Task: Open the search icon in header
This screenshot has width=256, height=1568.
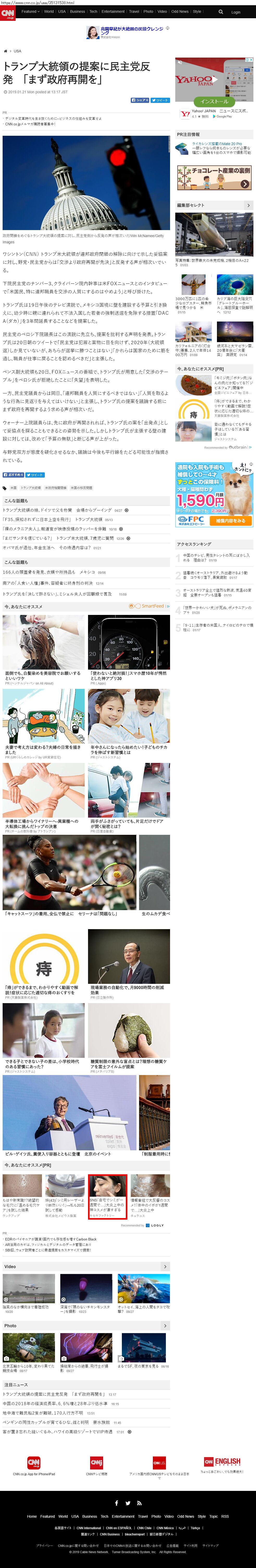Action: point(221,11)
